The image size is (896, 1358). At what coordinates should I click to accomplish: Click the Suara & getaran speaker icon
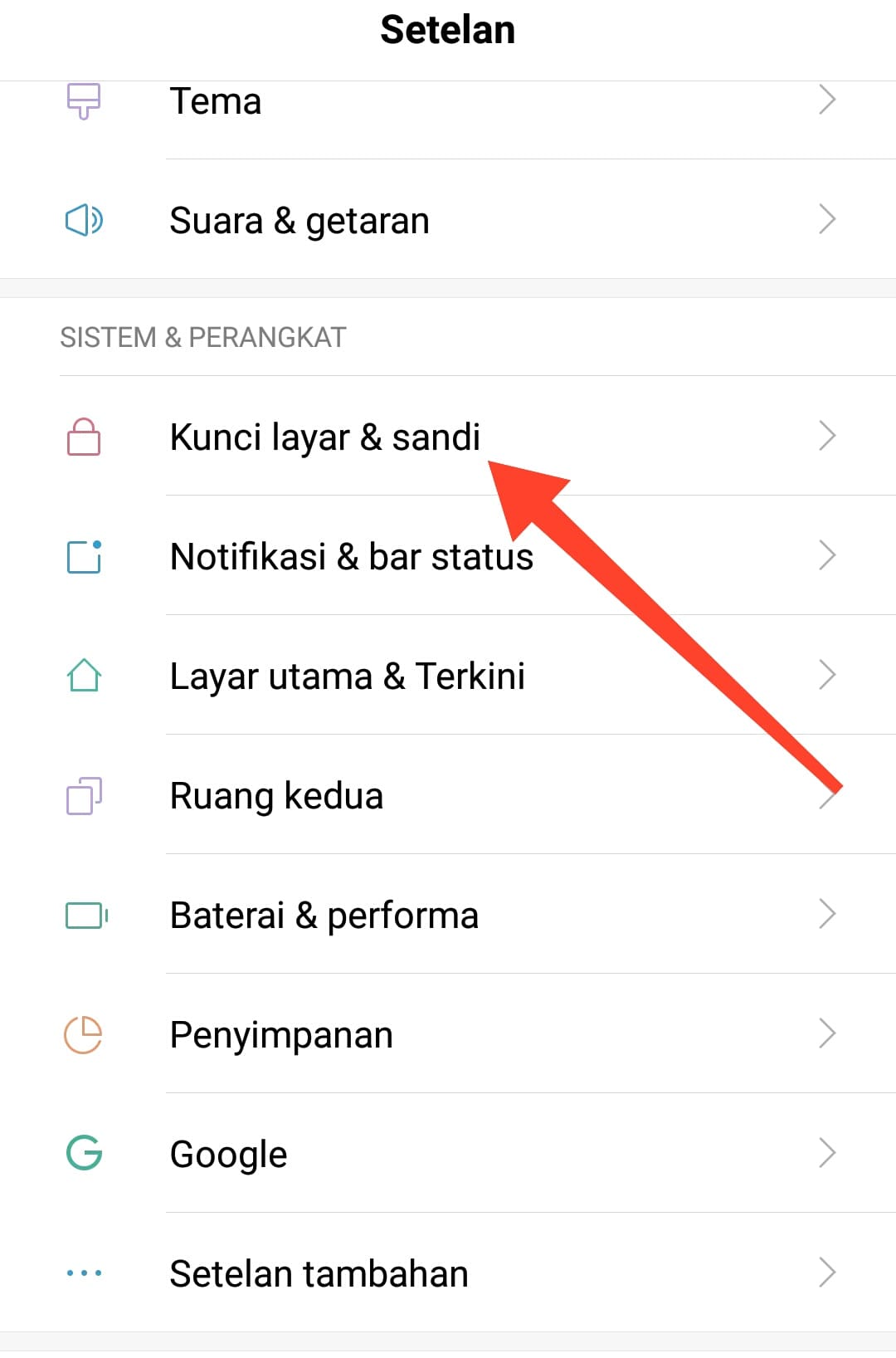coord(83,220)
